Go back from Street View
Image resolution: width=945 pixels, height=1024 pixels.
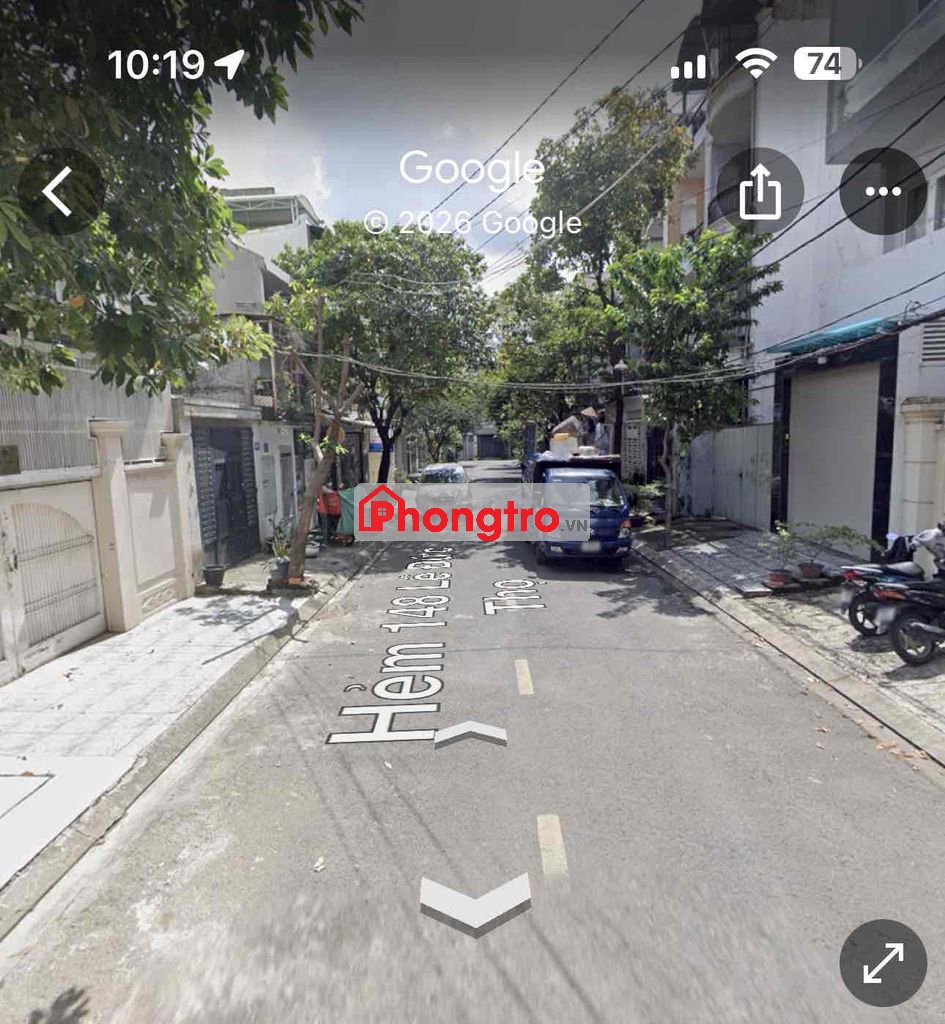59,191
